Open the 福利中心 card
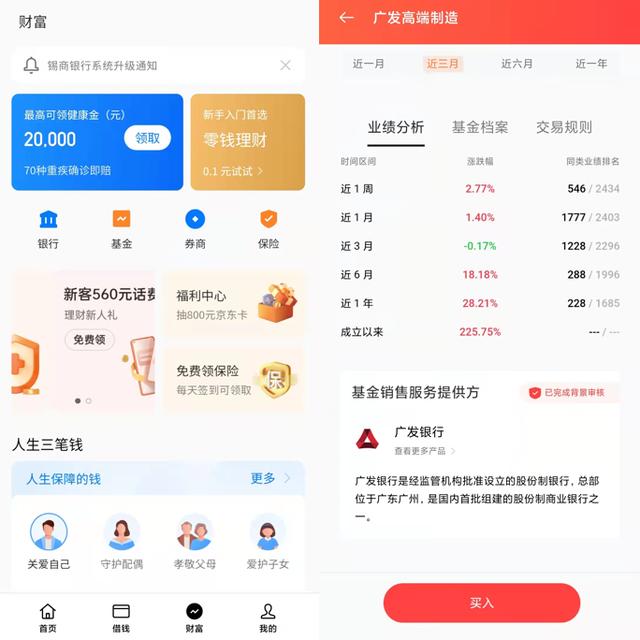This screenshot has height=640, width=640. pyautogui.click(x=234, y=304)
